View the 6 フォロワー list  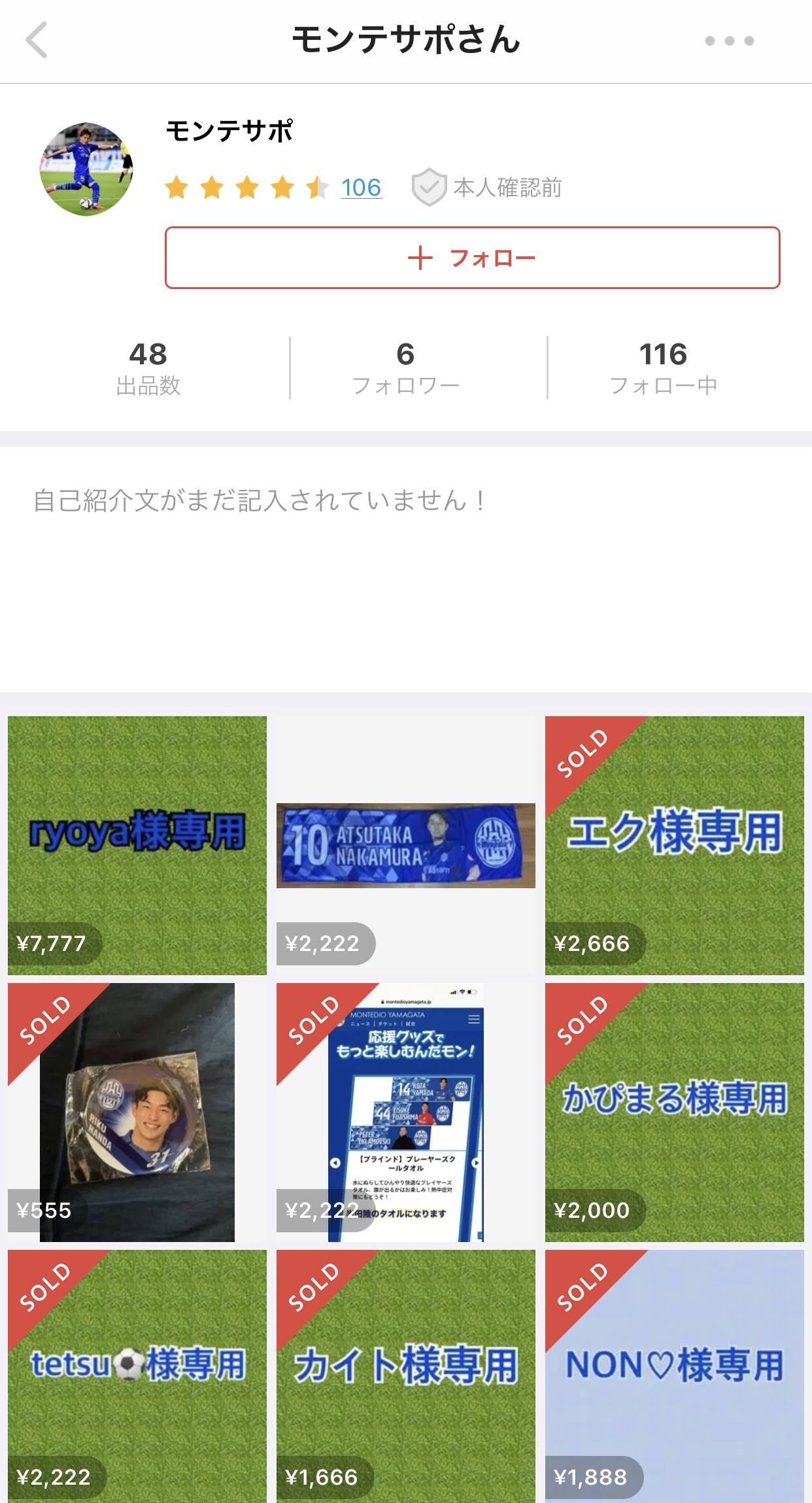point(405,368)
